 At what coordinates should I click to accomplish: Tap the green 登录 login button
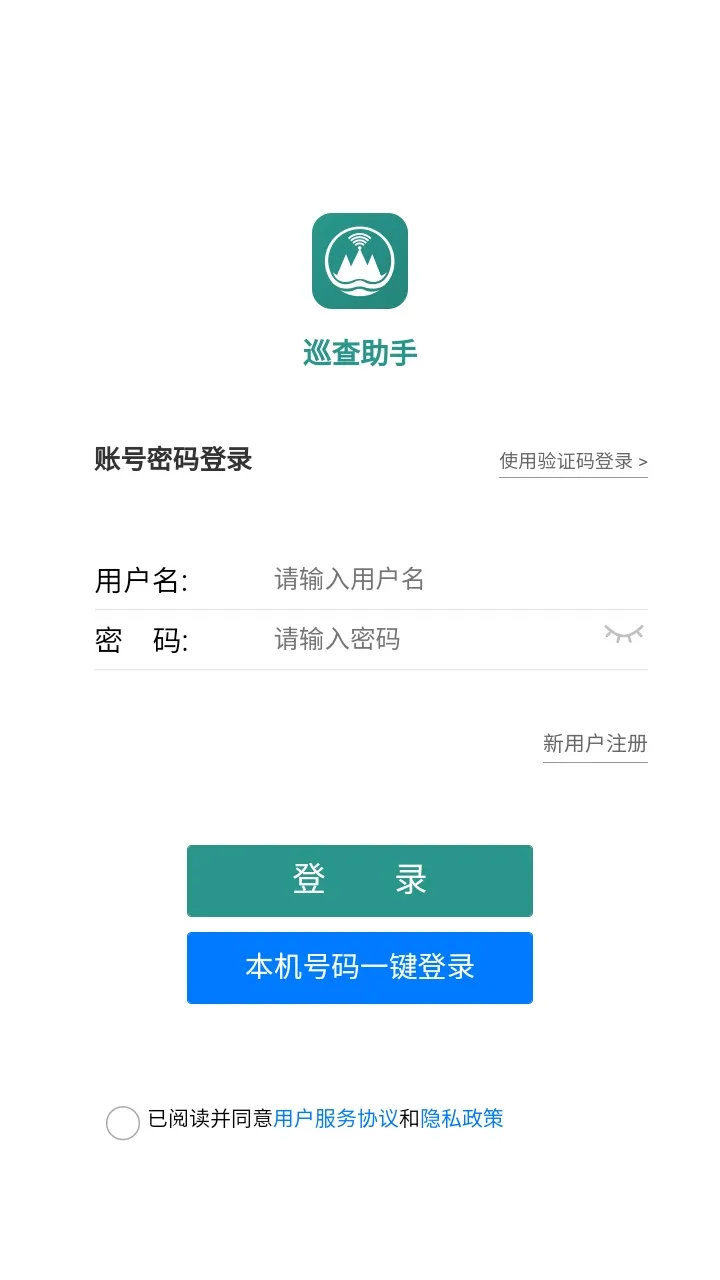(x=360, y=880)
